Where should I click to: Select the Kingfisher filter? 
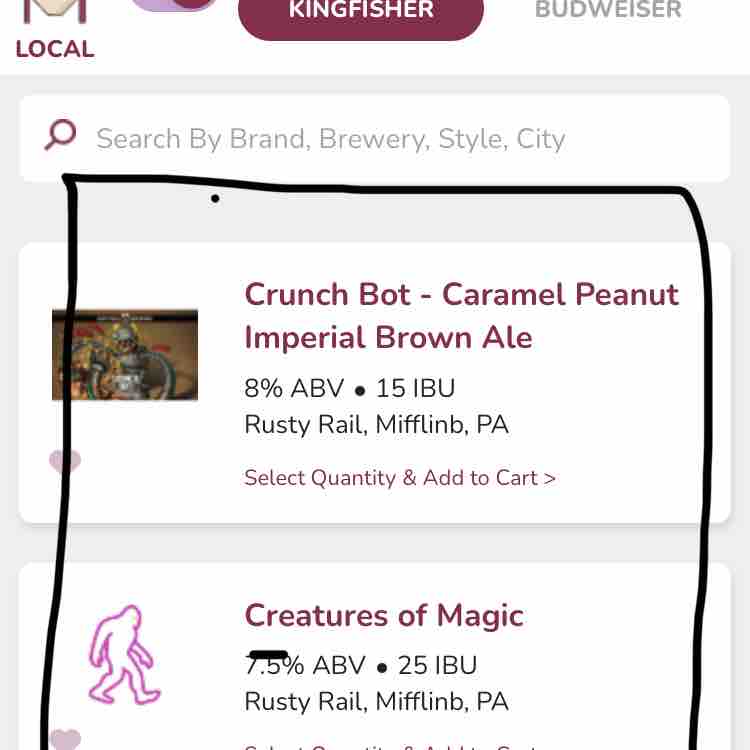tap(361, 14)
